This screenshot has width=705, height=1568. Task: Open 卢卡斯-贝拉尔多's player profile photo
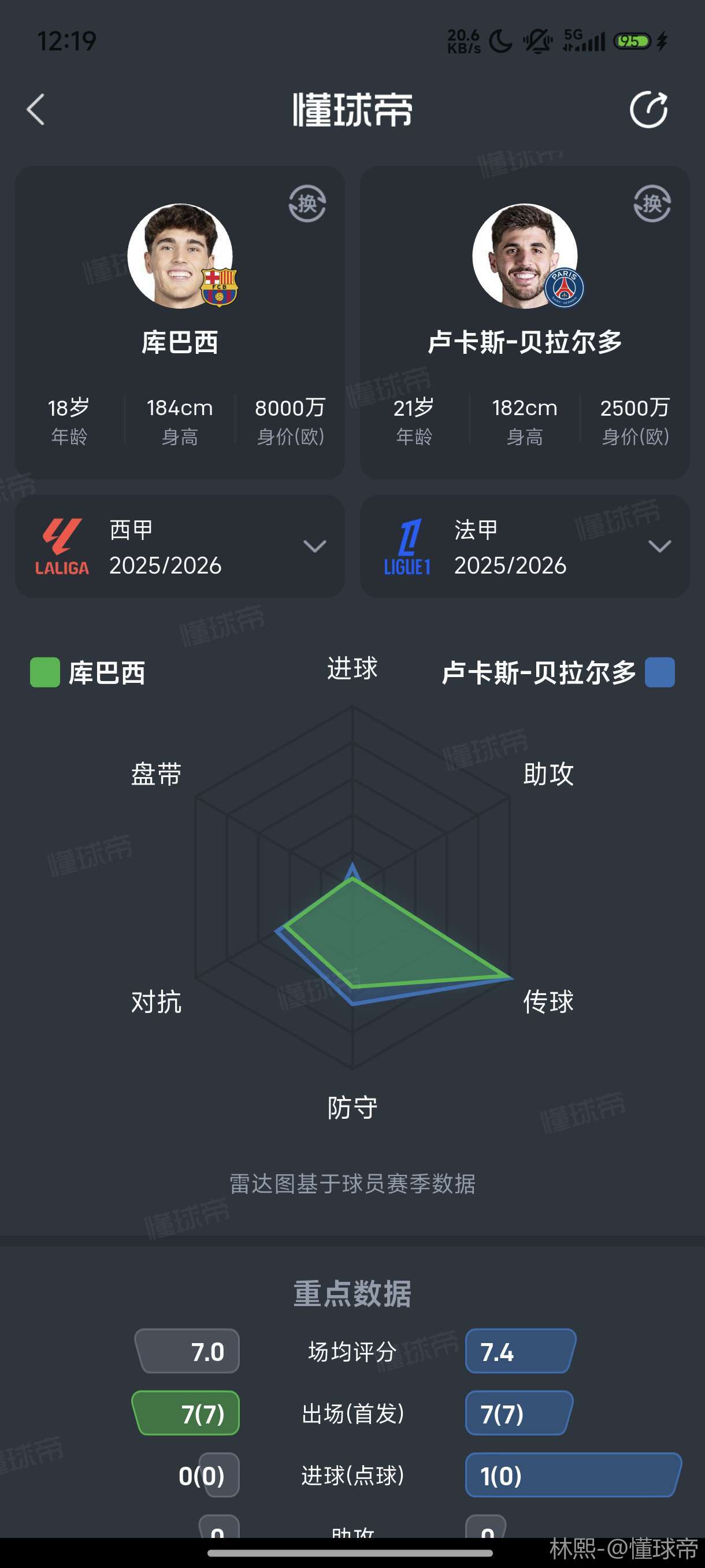[525, 256]
